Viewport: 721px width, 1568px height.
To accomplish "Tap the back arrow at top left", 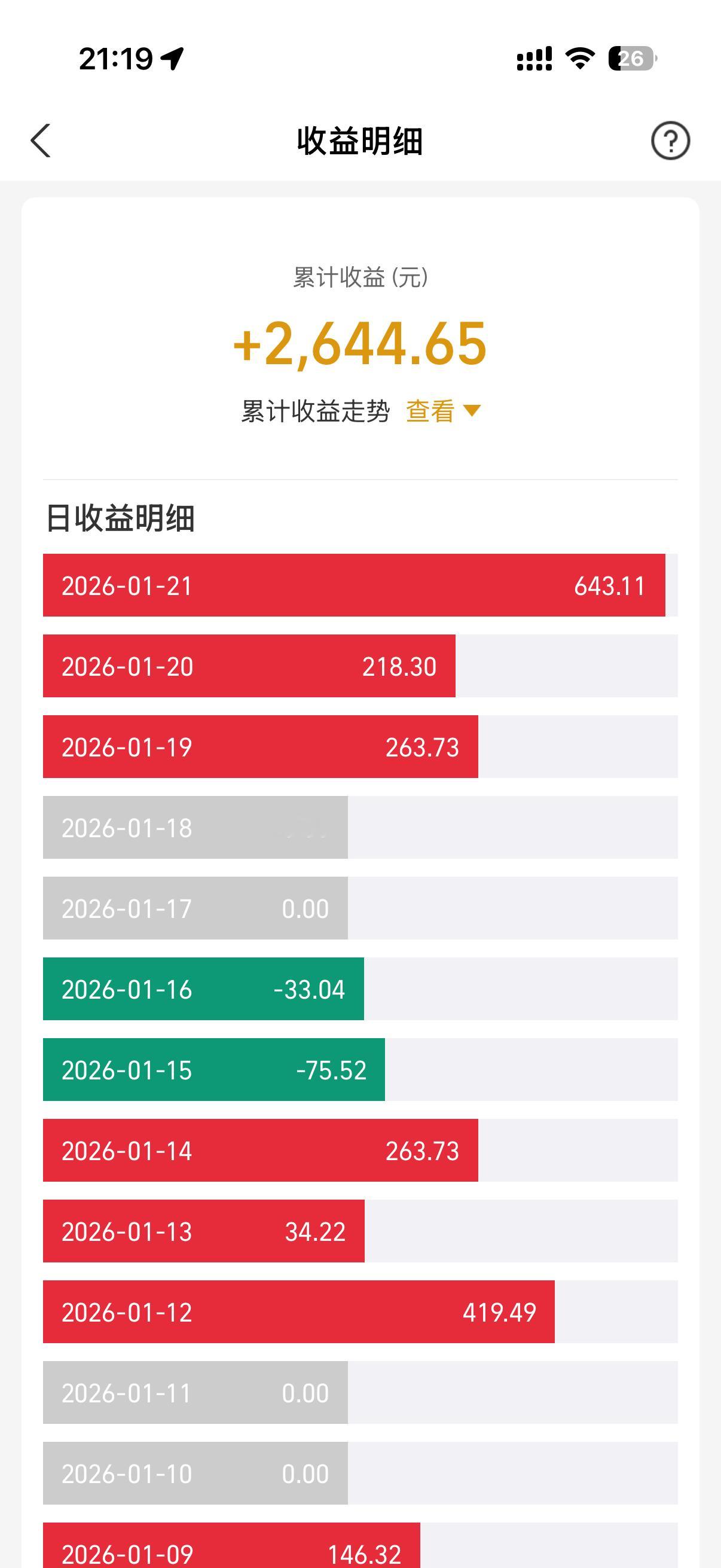I will pos(41,139).
